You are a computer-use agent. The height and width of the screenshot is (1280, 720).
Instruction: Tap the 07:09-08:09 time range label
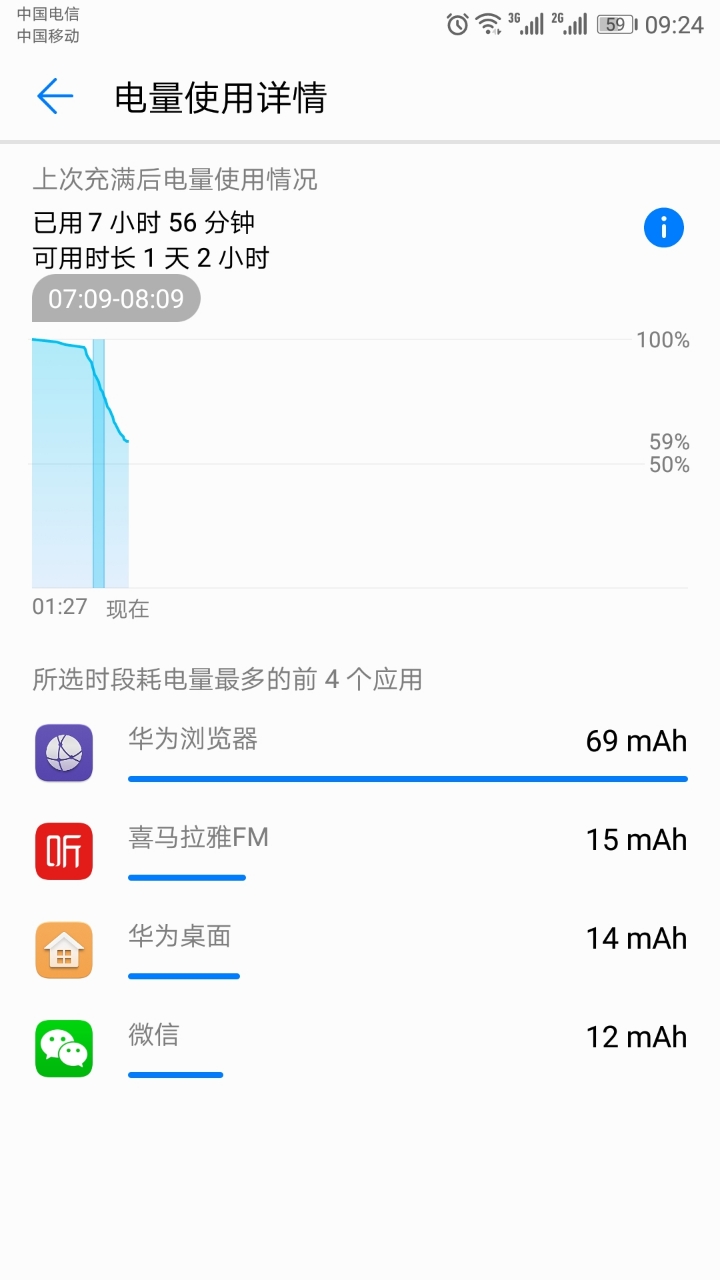click(116, 298)
